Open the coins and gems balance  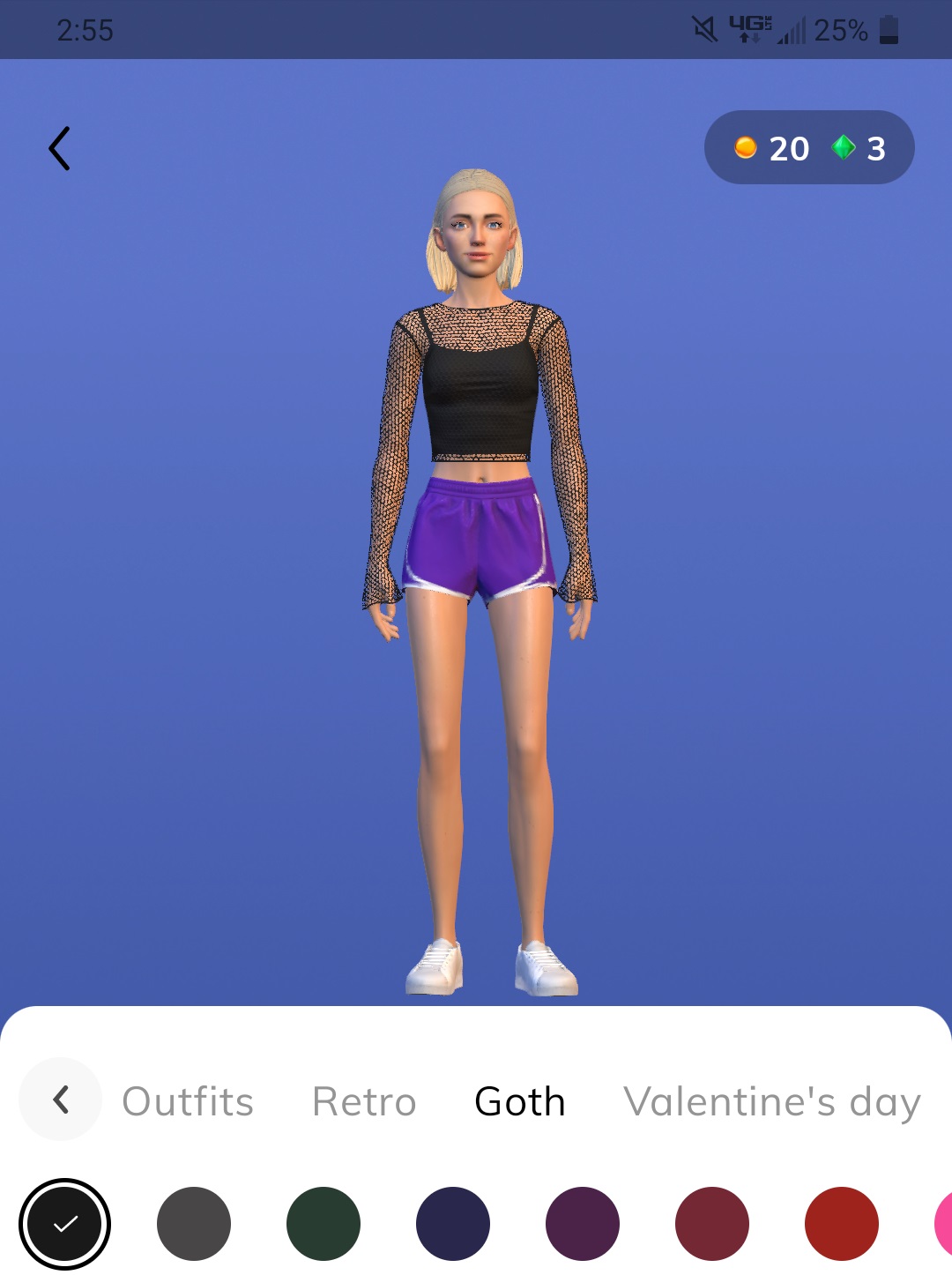tap(808, 147)
